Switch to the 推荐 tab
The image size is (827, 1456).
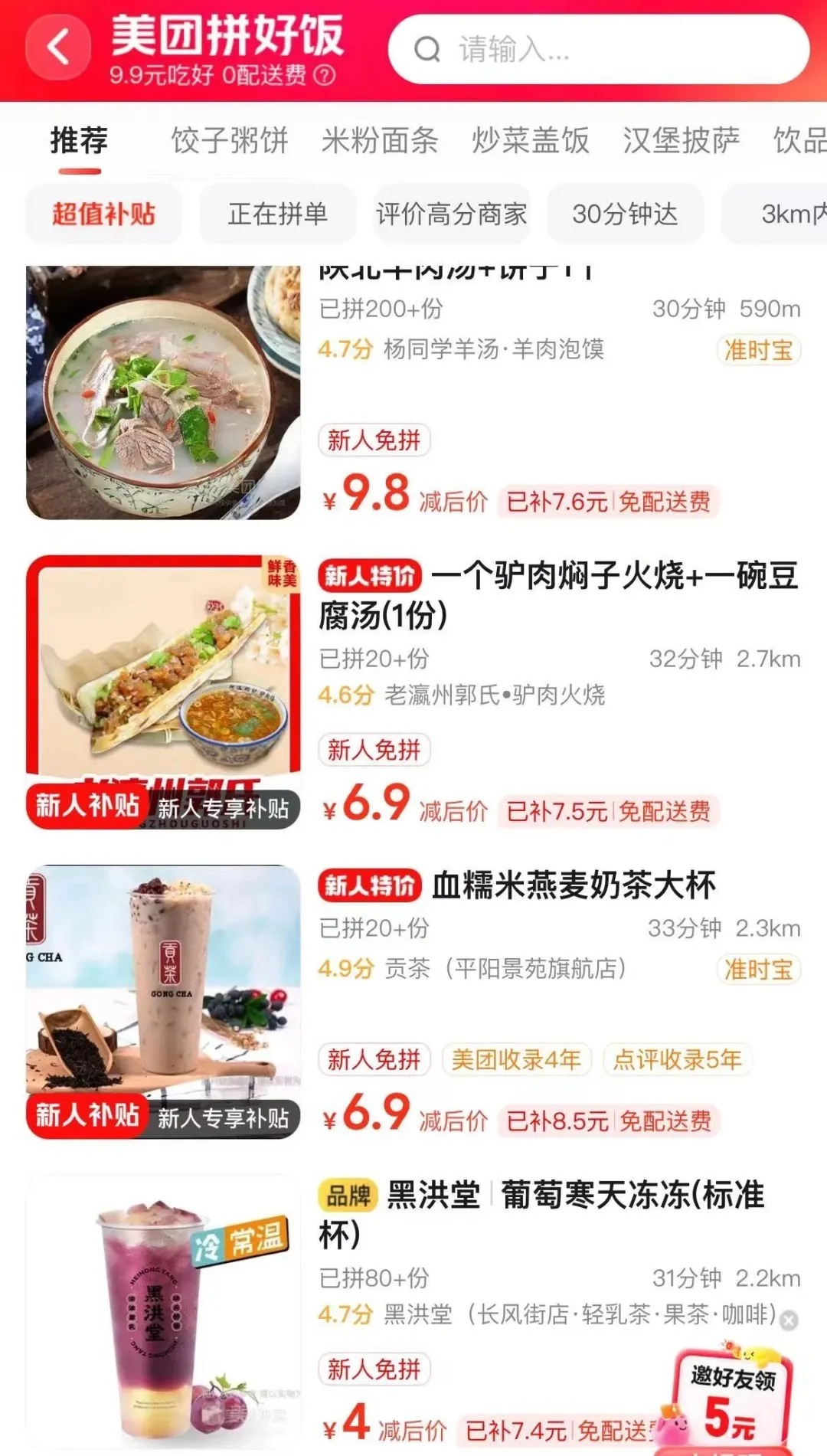[x=79, y=141]
